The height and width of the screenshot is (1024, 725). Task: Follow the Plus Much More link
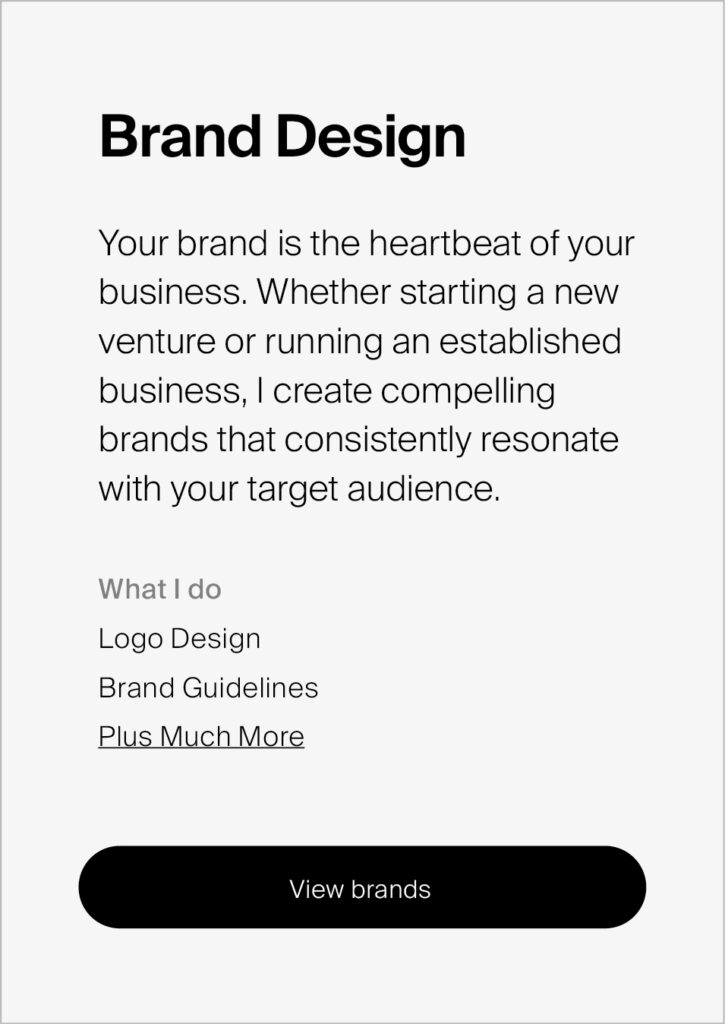point(201,737)
